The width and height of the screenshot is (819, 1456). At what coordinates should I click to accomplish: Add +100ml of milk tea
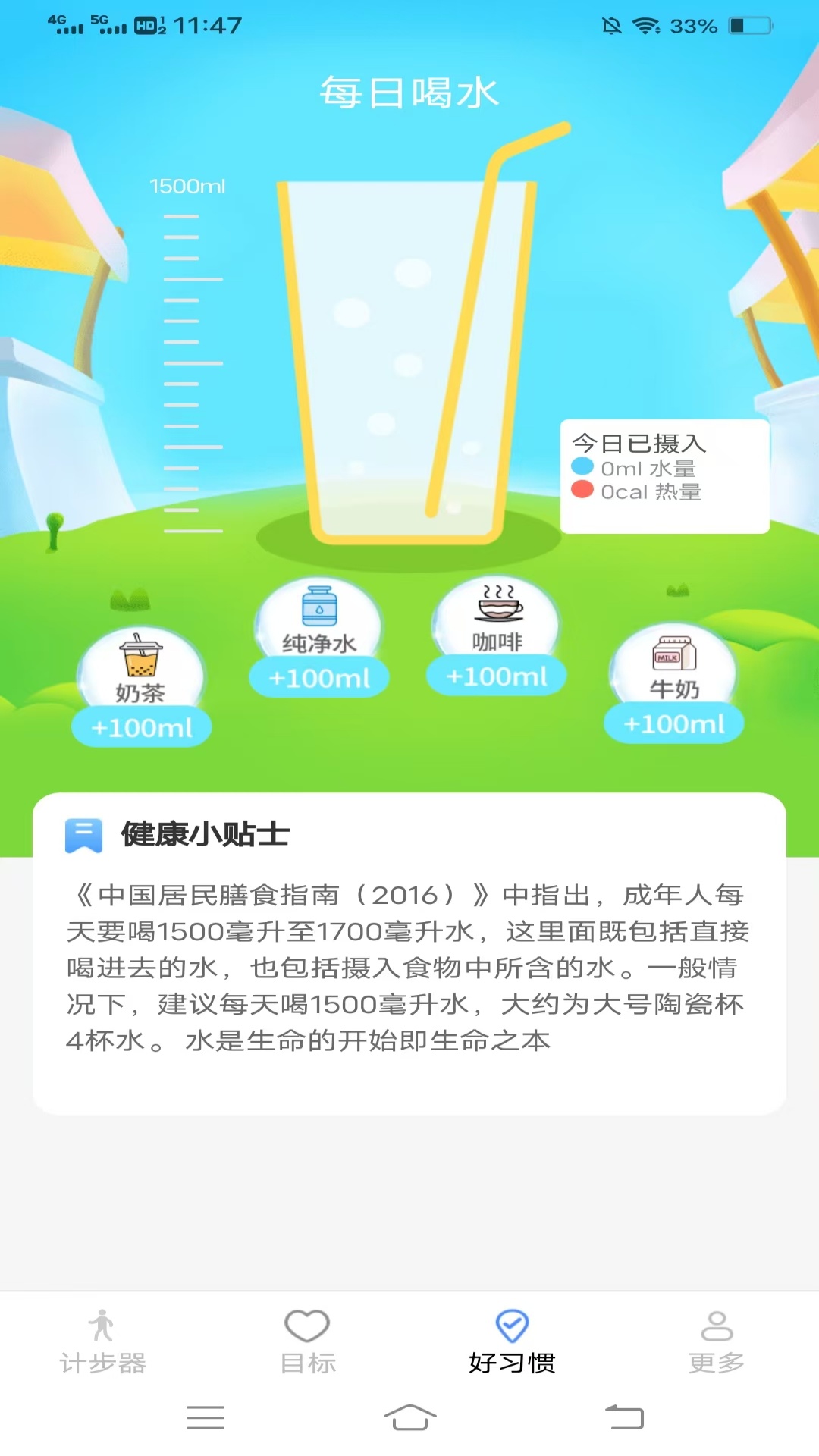pyautogui.click(x=141, y=726)
